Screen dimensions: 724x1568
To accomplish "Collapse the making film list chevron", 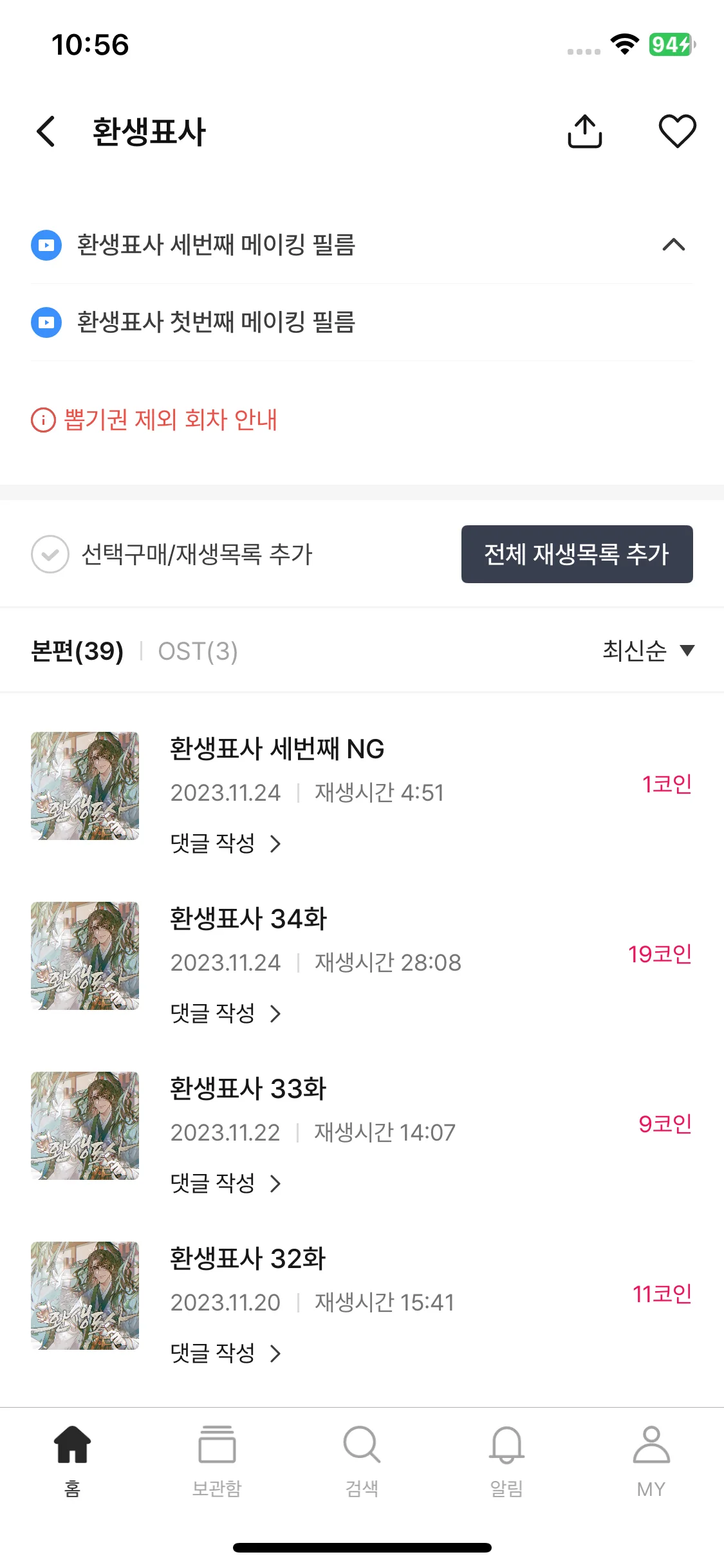I will [673, 245].
